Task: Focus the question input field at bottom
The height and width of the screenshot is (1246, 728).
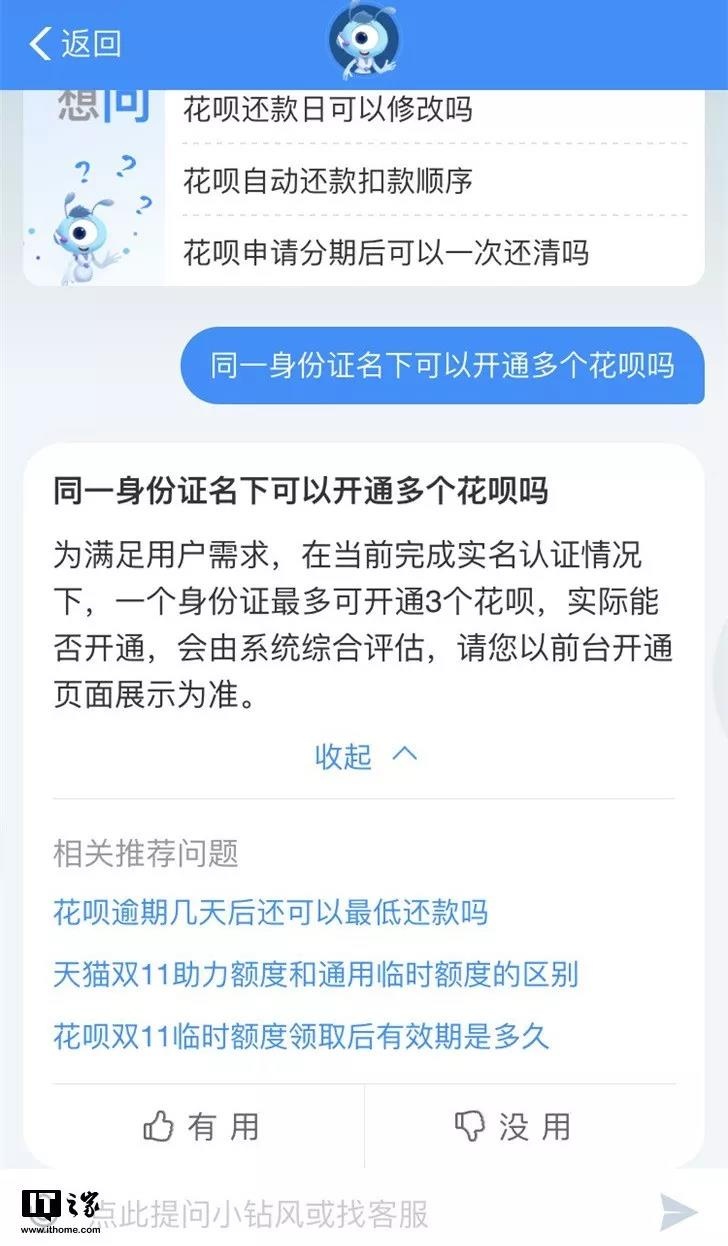Action: (x=300, y=1213)
